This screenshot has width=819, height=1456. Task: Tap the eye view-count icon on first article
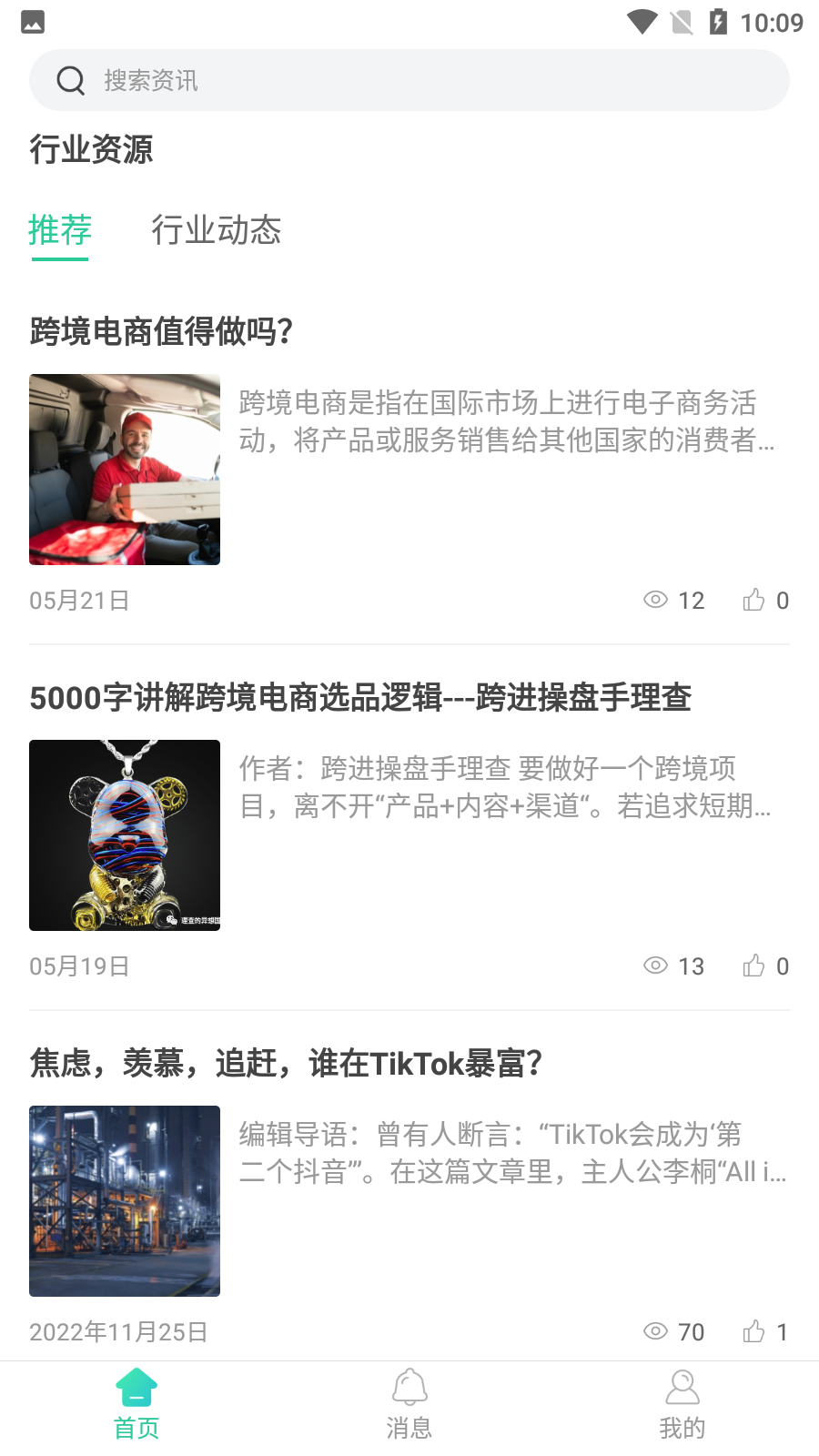point(655,600)
